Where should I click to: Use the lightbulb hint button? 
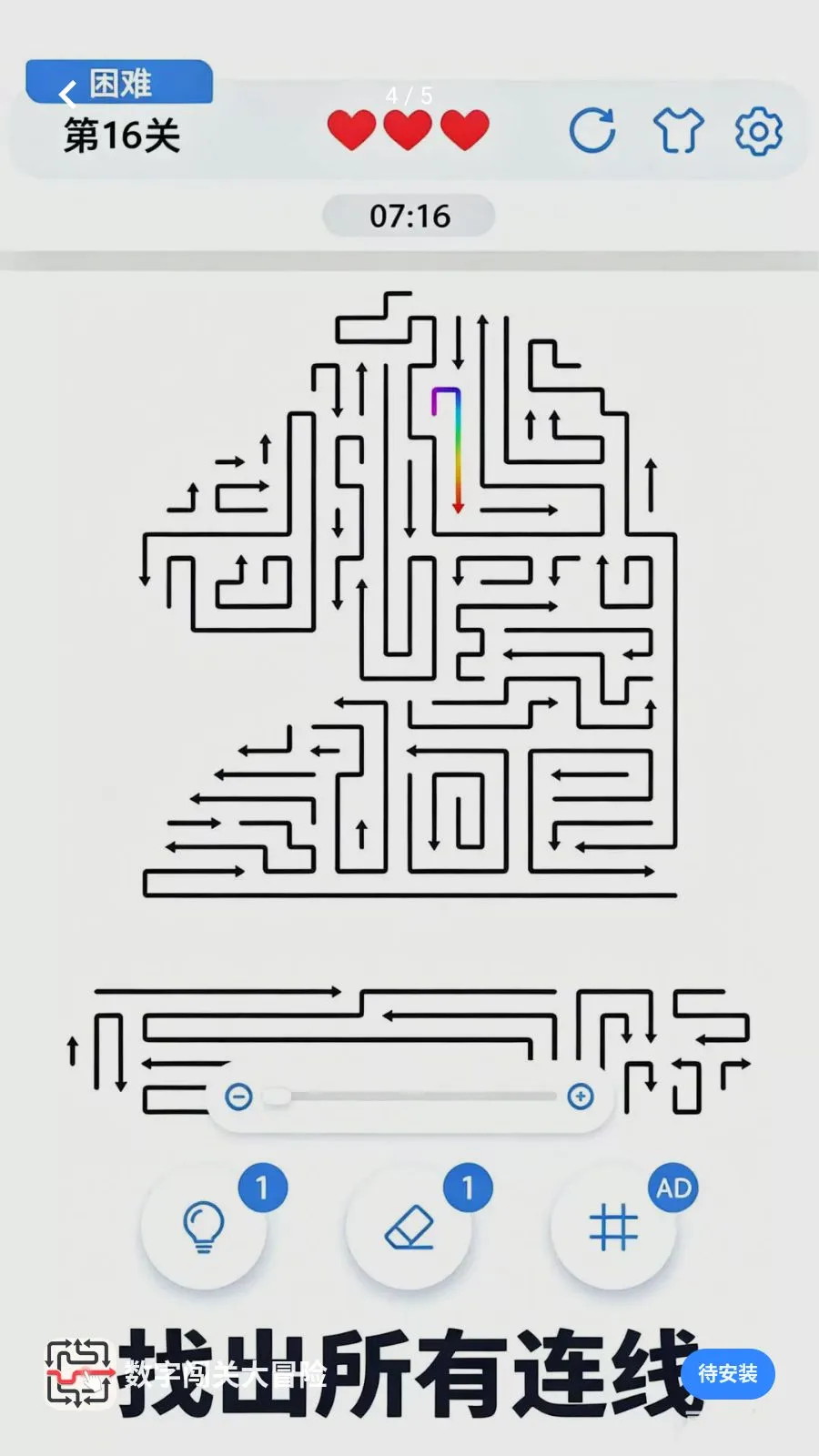coord(204,1227)
